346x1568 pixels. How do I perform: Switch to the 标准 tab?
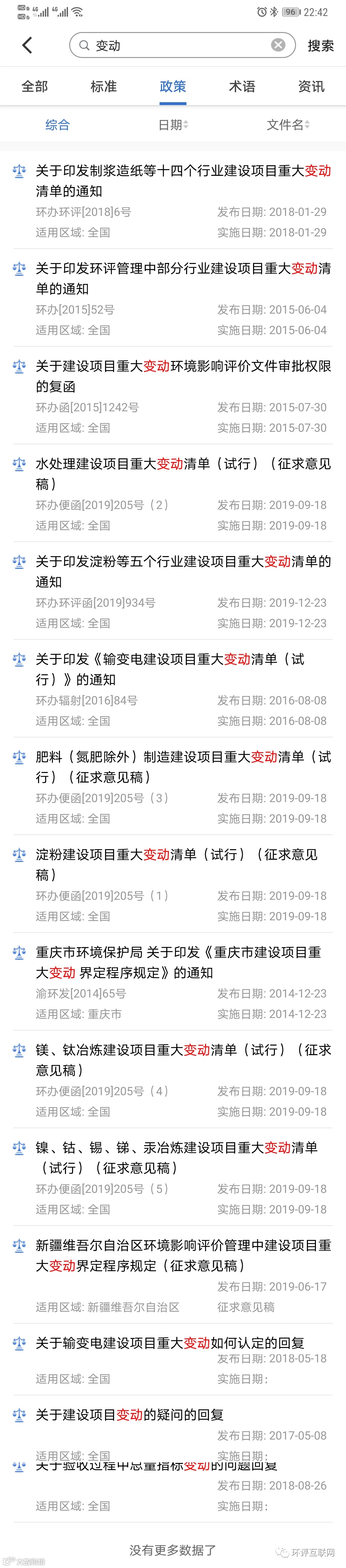(103, 86)
